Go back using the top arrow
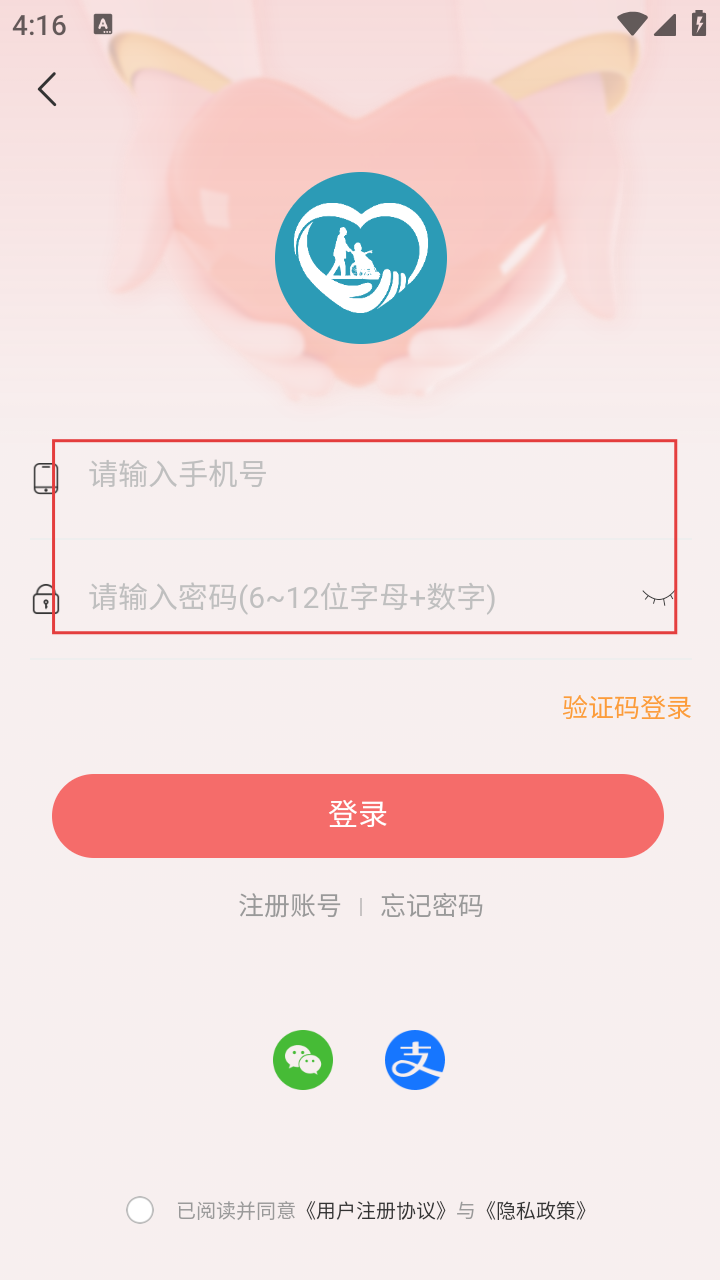Screen dimensions: 720x1280 pos(47,89)
